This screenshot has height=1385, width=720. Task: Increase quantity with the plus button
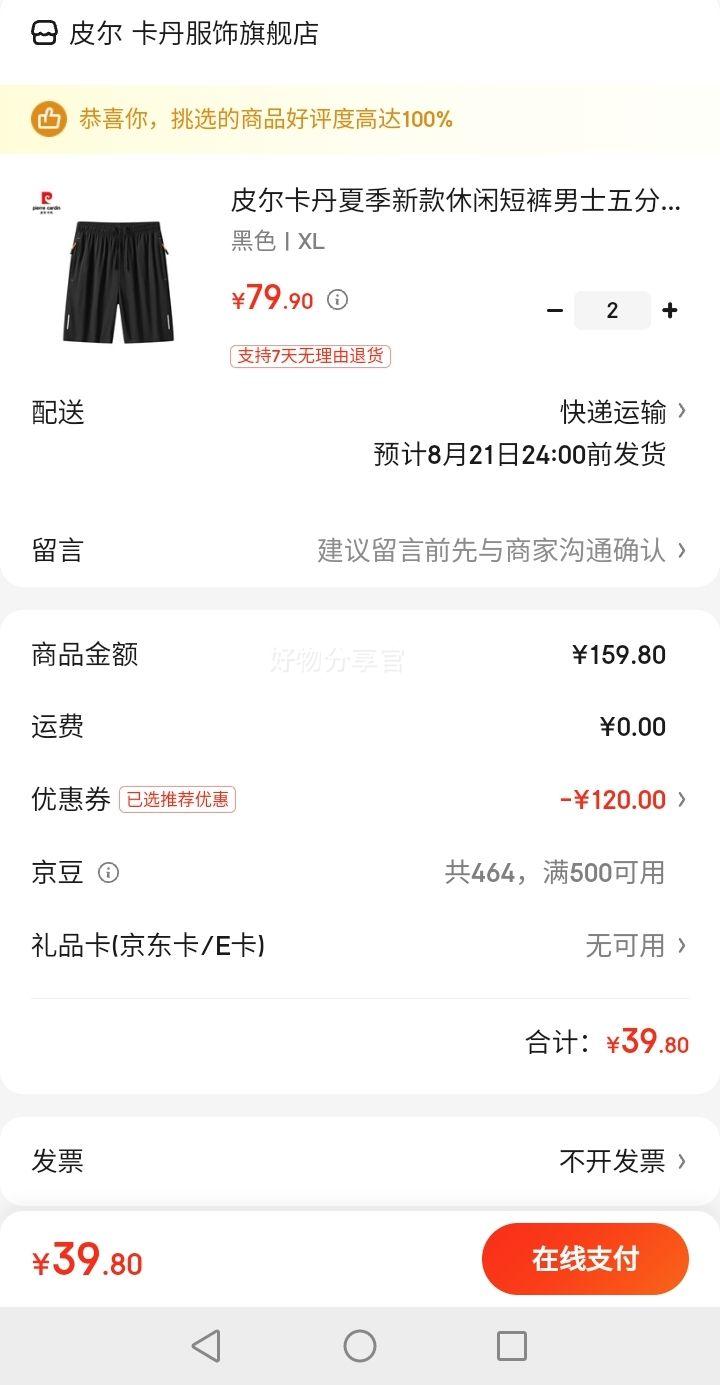pos(670,310)
